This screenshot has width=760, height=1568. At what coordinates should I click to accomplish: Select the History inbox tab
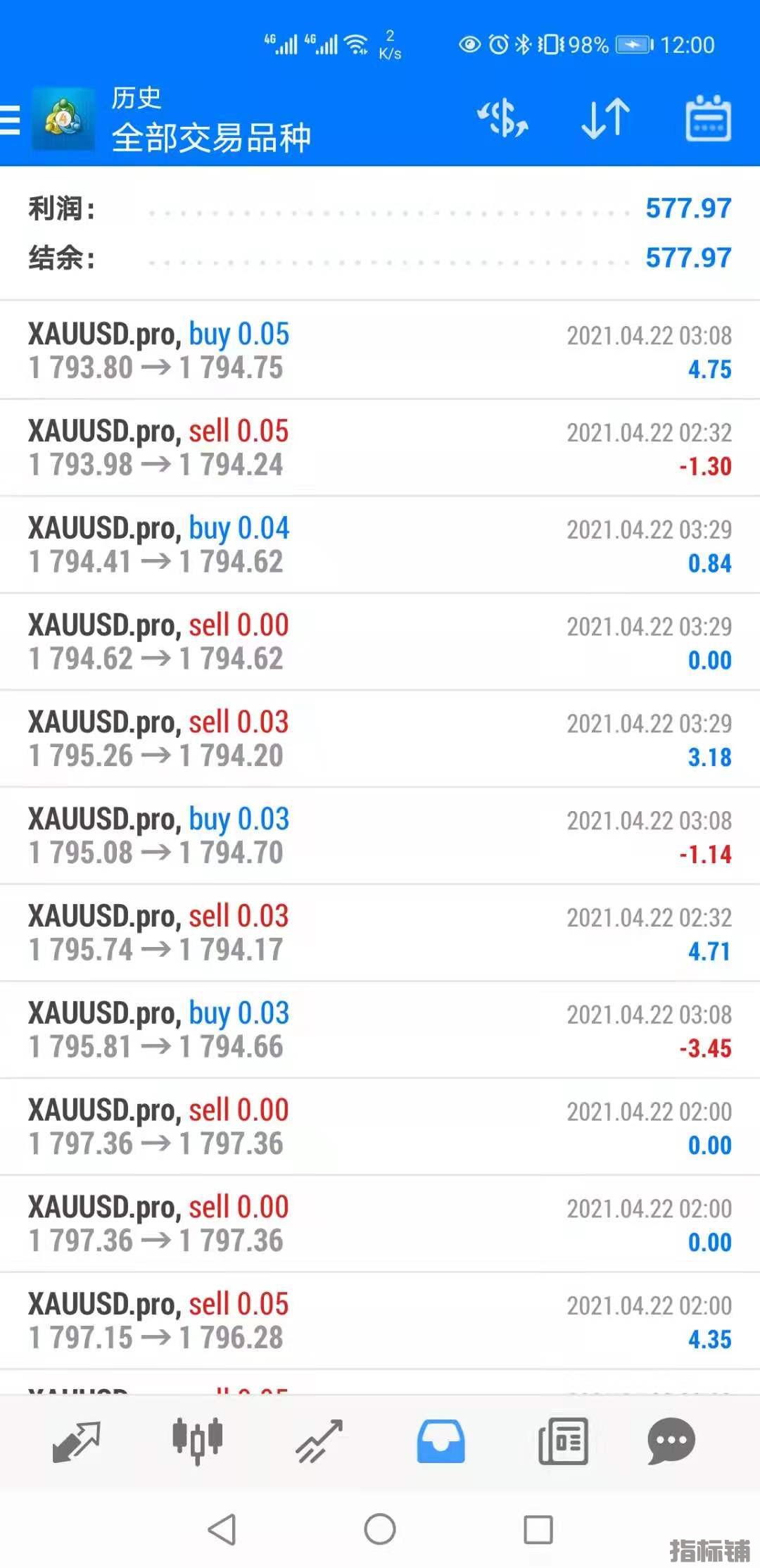441,1441
